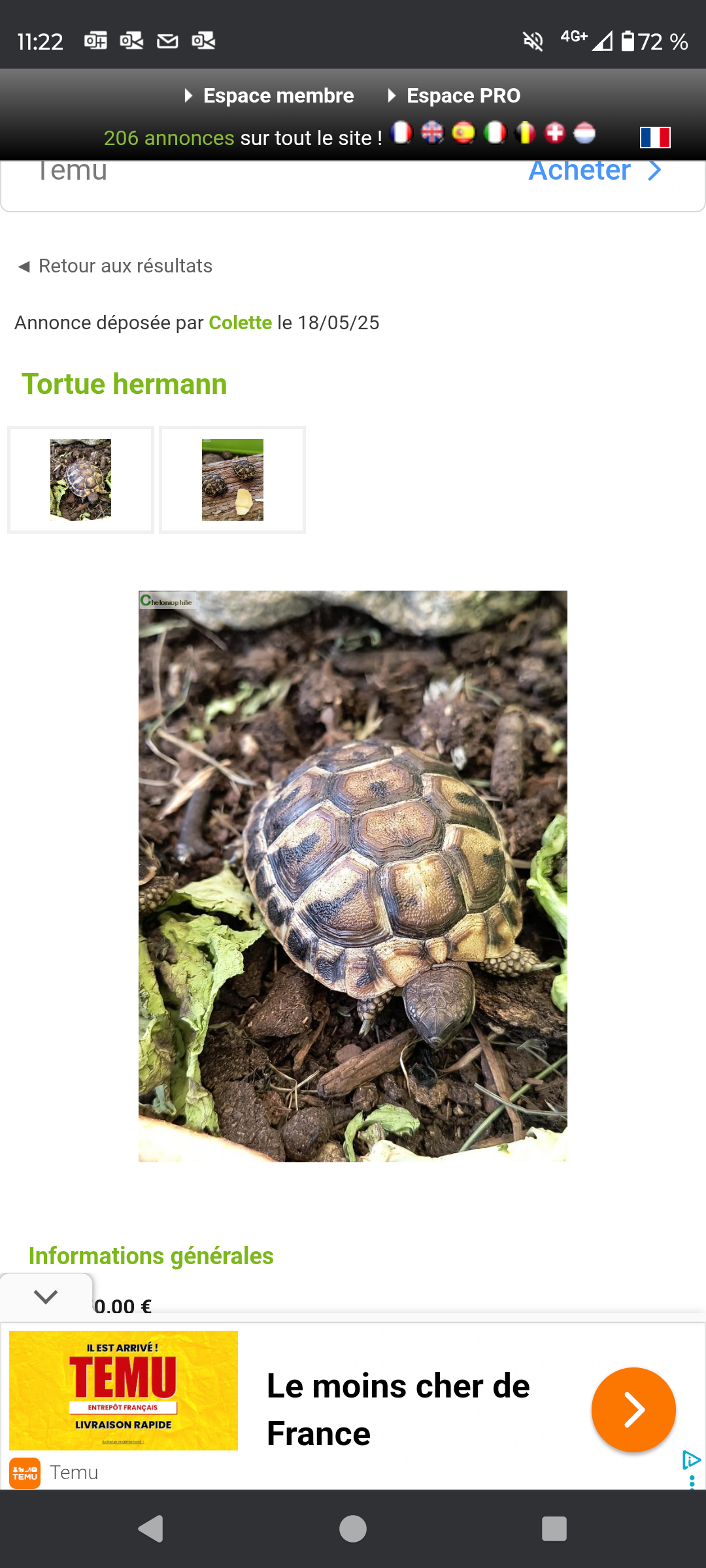
Task: Open the Temu ad orange arrow
Action: point(633,1409)
